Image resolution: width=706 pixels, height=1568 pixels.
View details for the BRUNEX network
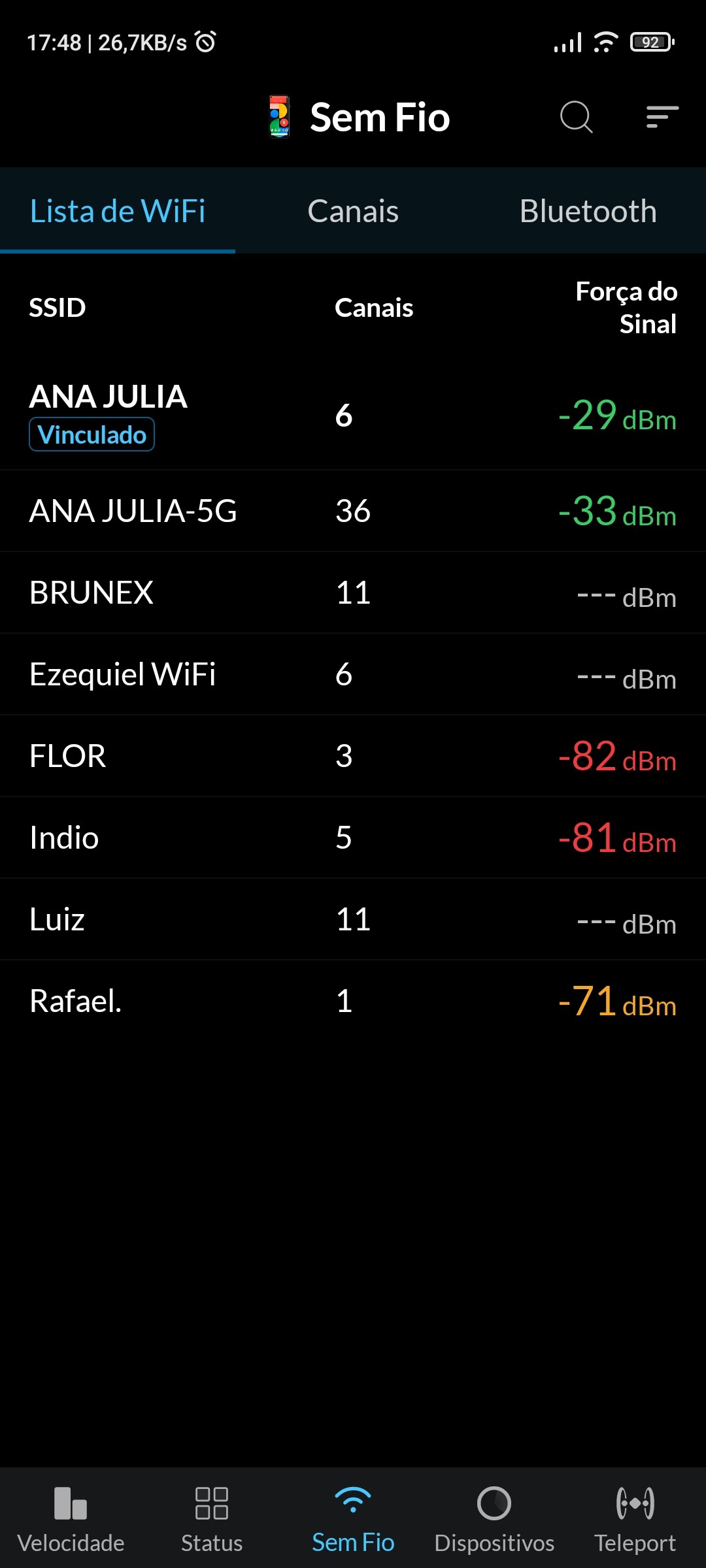pos(353,593)
